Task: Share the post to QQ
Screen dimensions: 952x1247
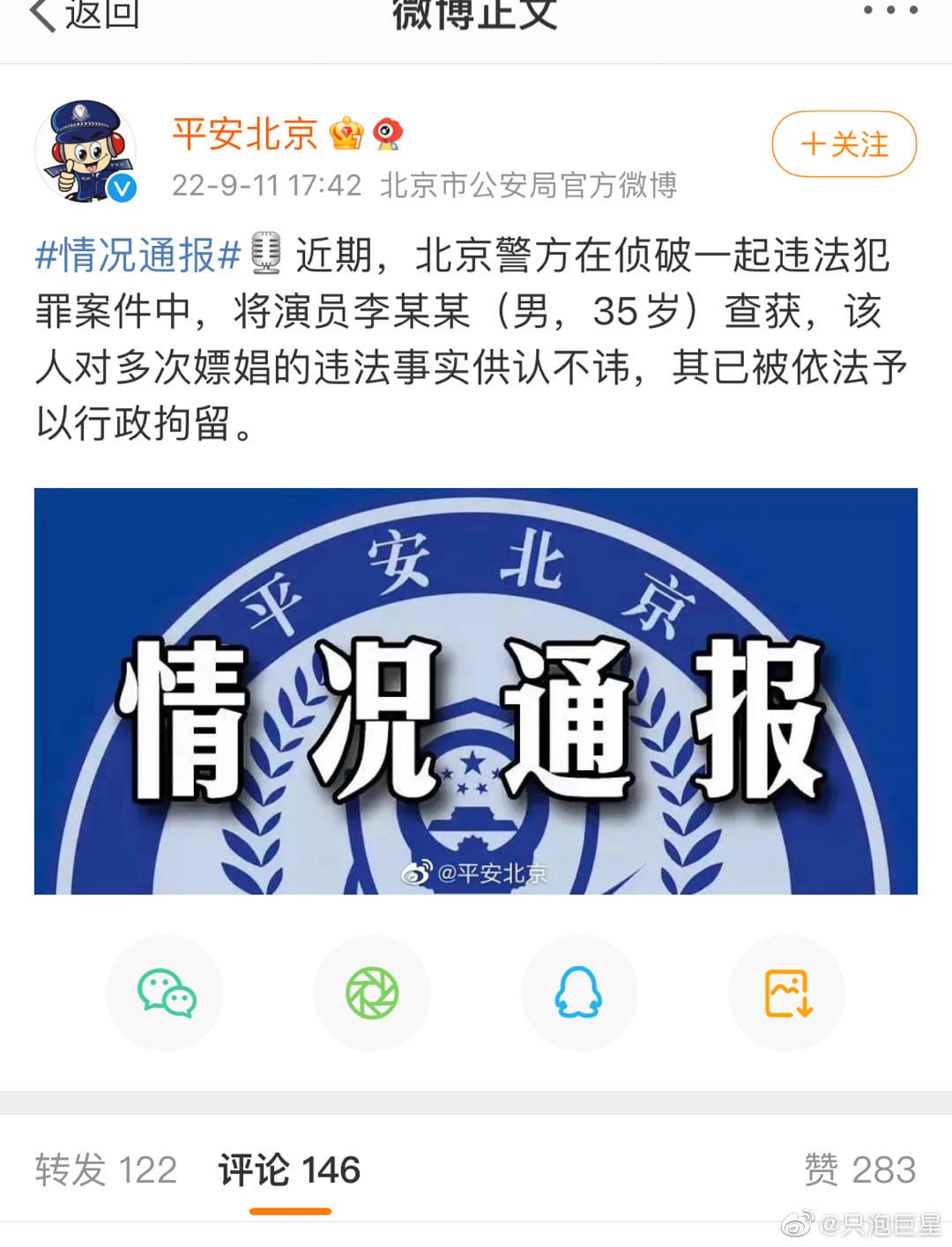Action: click(578, 993)
